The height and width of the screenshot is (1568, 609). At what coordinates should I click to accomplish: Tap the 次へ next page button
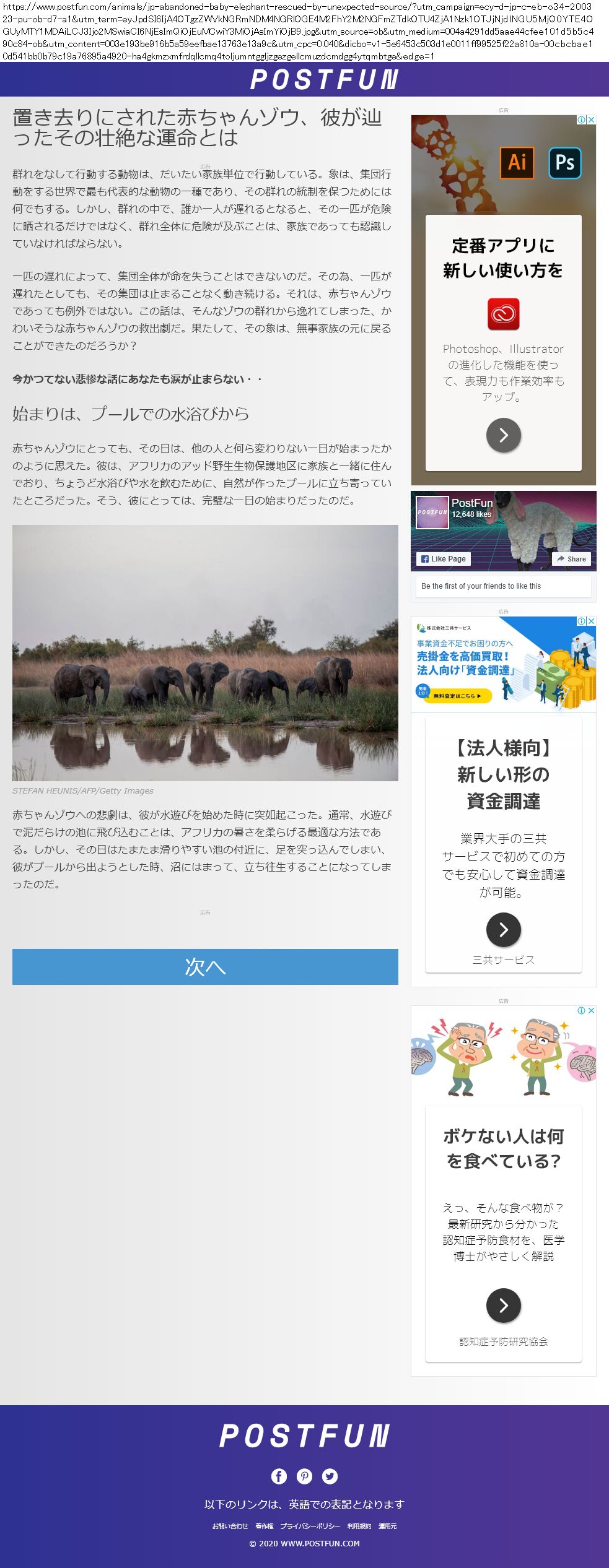click(x=205, y=966)
